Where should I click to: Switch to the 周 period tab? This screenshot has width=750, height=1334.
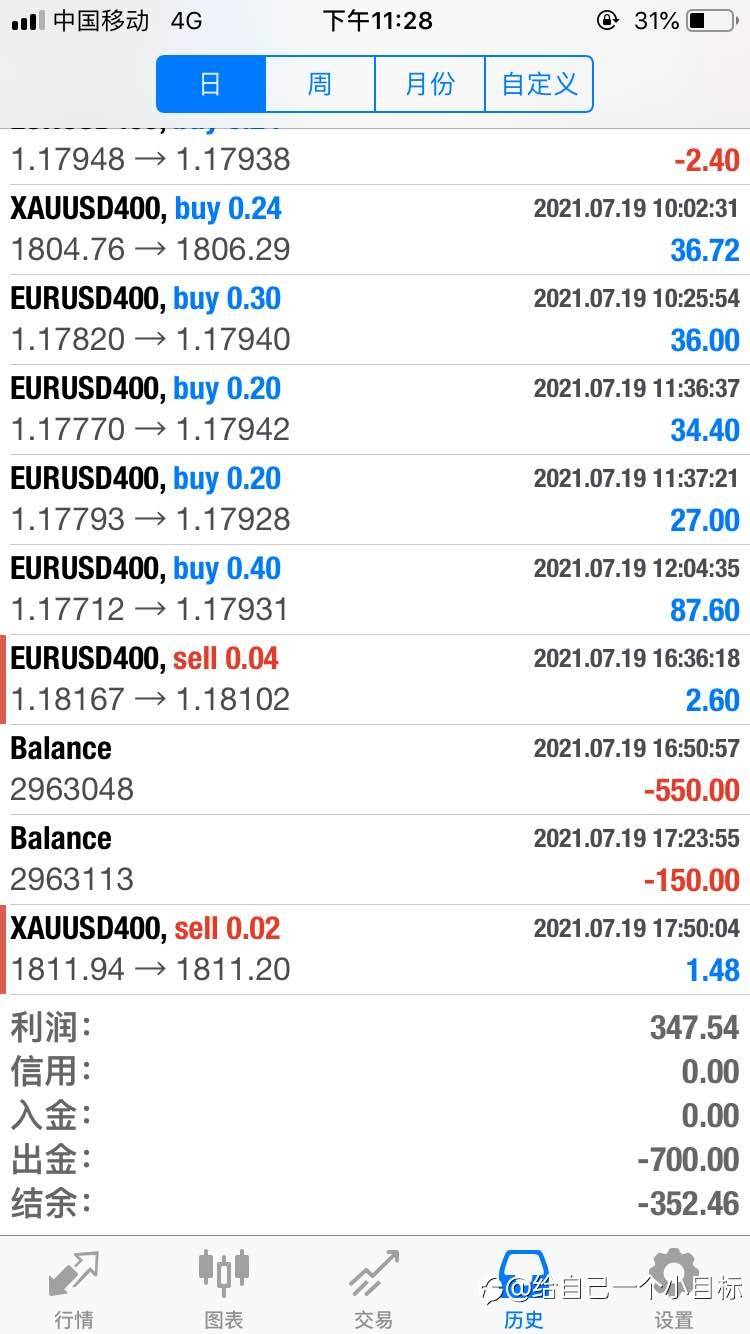[320, 84]
